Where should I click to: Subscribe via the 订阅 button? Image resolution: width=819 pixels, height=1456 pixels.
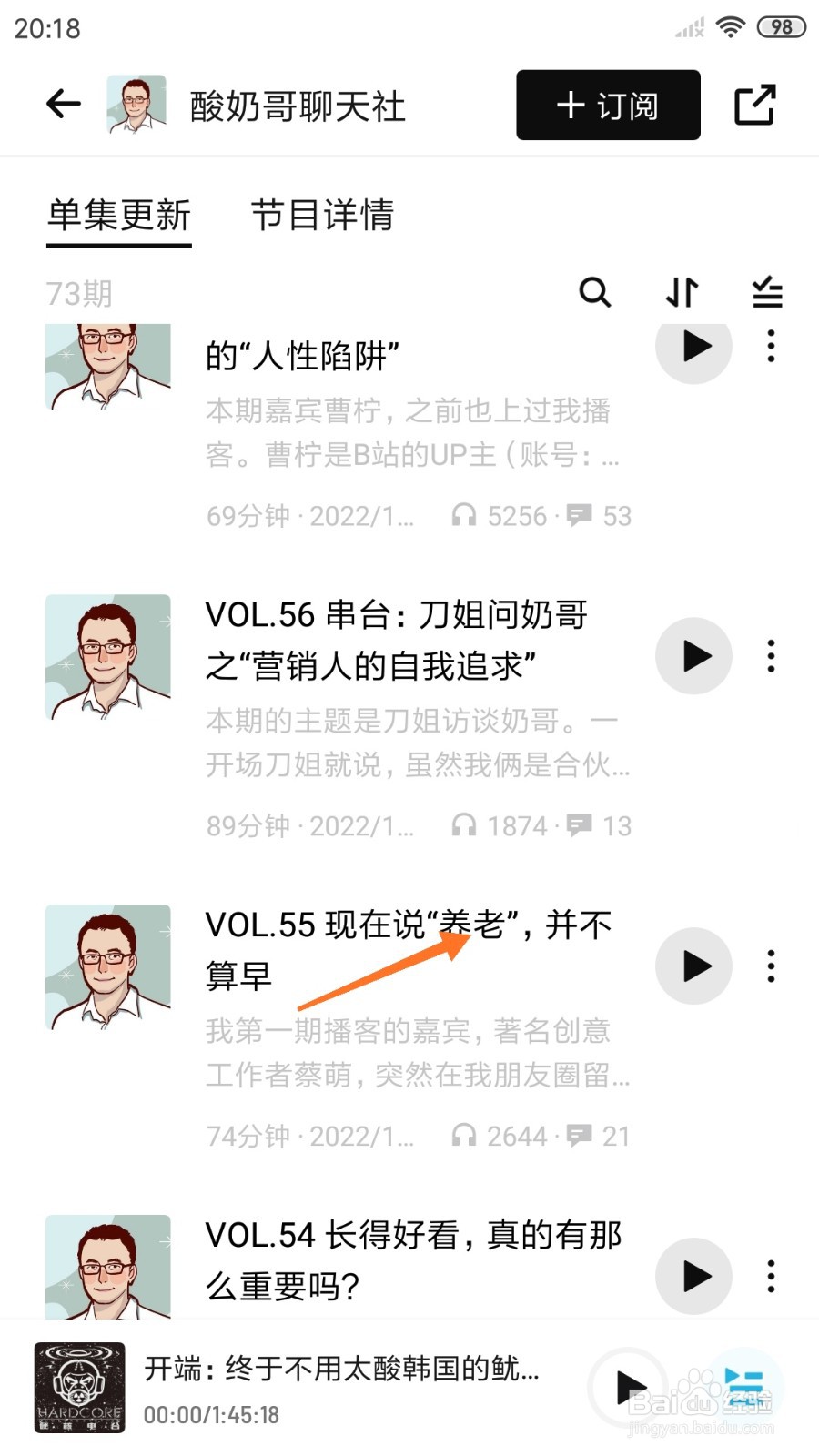tap(606, 104)
